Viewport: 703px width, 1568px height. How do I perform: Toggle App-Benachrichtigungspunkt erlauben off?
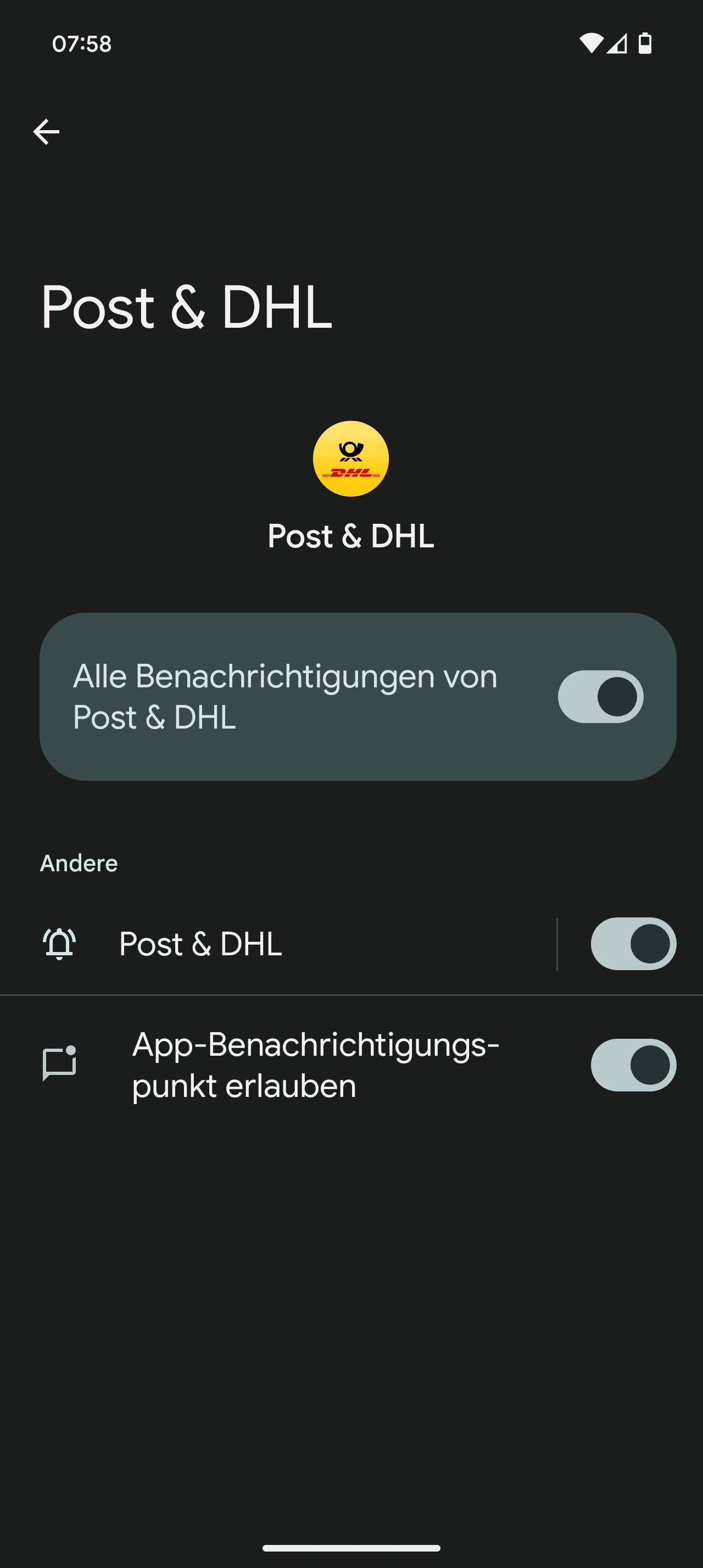point(633,1065)
